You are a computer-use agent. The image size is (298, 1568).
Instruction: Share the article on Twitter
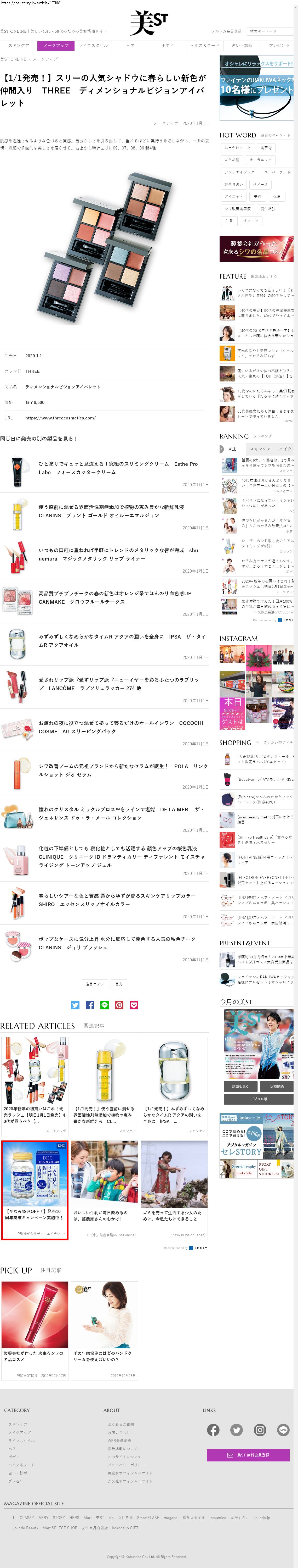coord(75,1005)
